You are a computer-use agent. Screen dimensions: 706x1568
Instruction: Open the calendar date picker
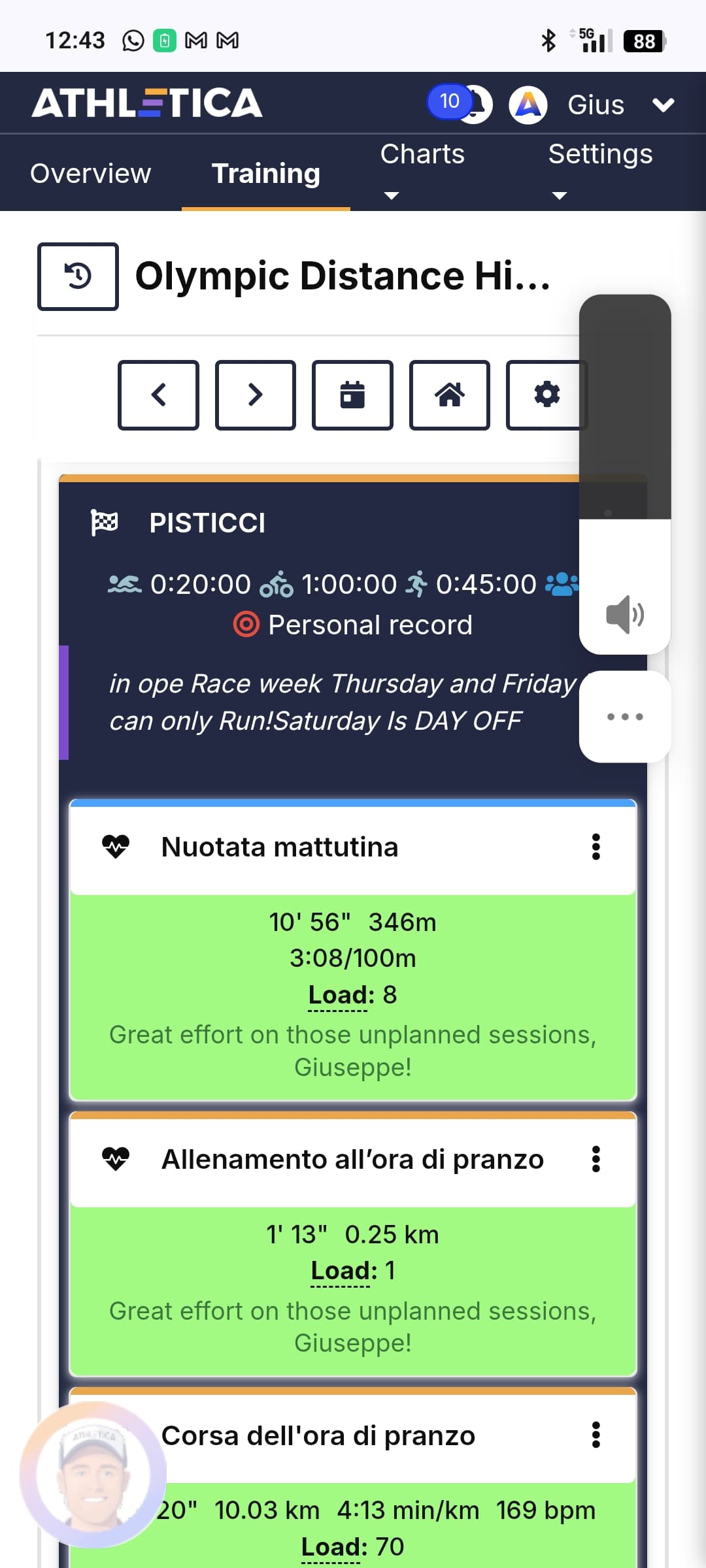coord(352,395)
